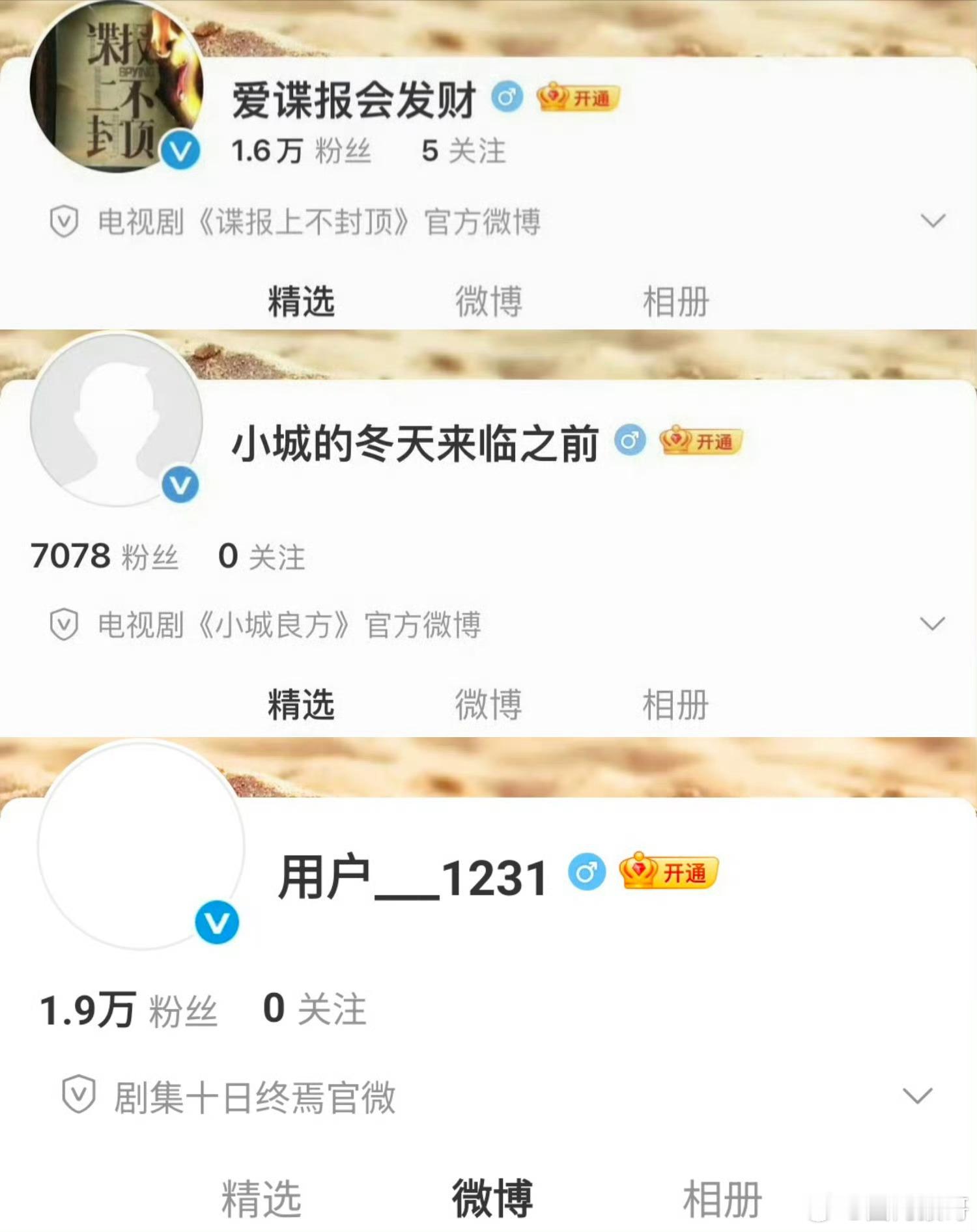Click the male gender icon beside 小城的冬天来临之前

(628, 441)
